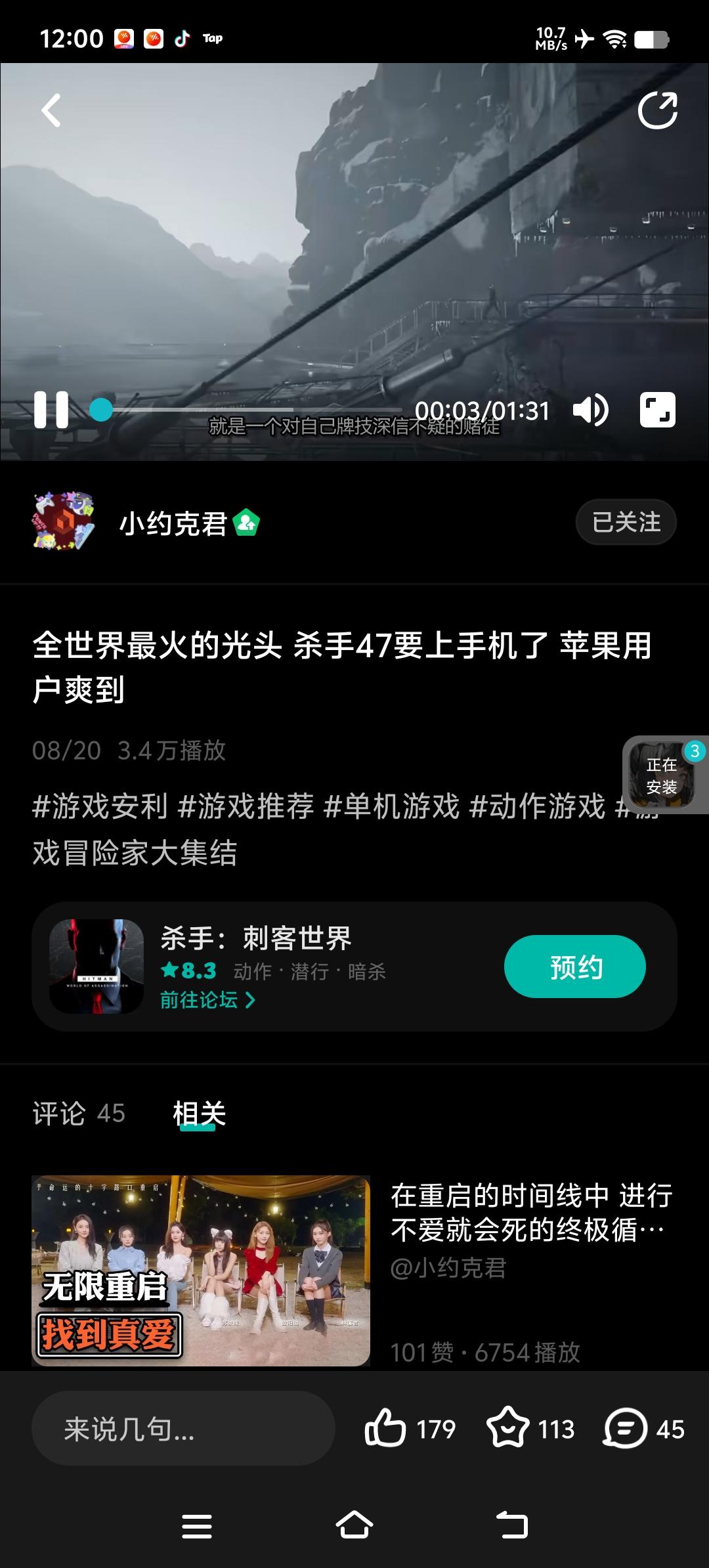Switch to the 相关 related tab
Viewport: 709px width, 1568px height.
click(x=199, y=1114)
